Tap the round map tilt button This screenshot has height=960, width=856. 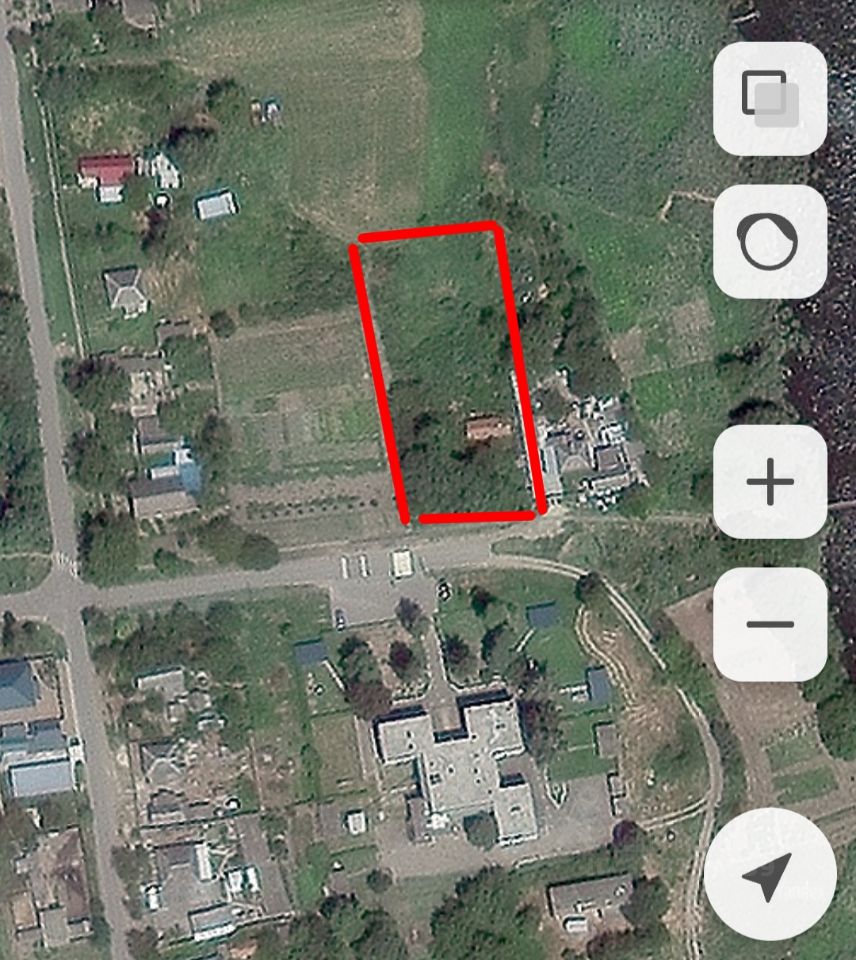point(769,241)
